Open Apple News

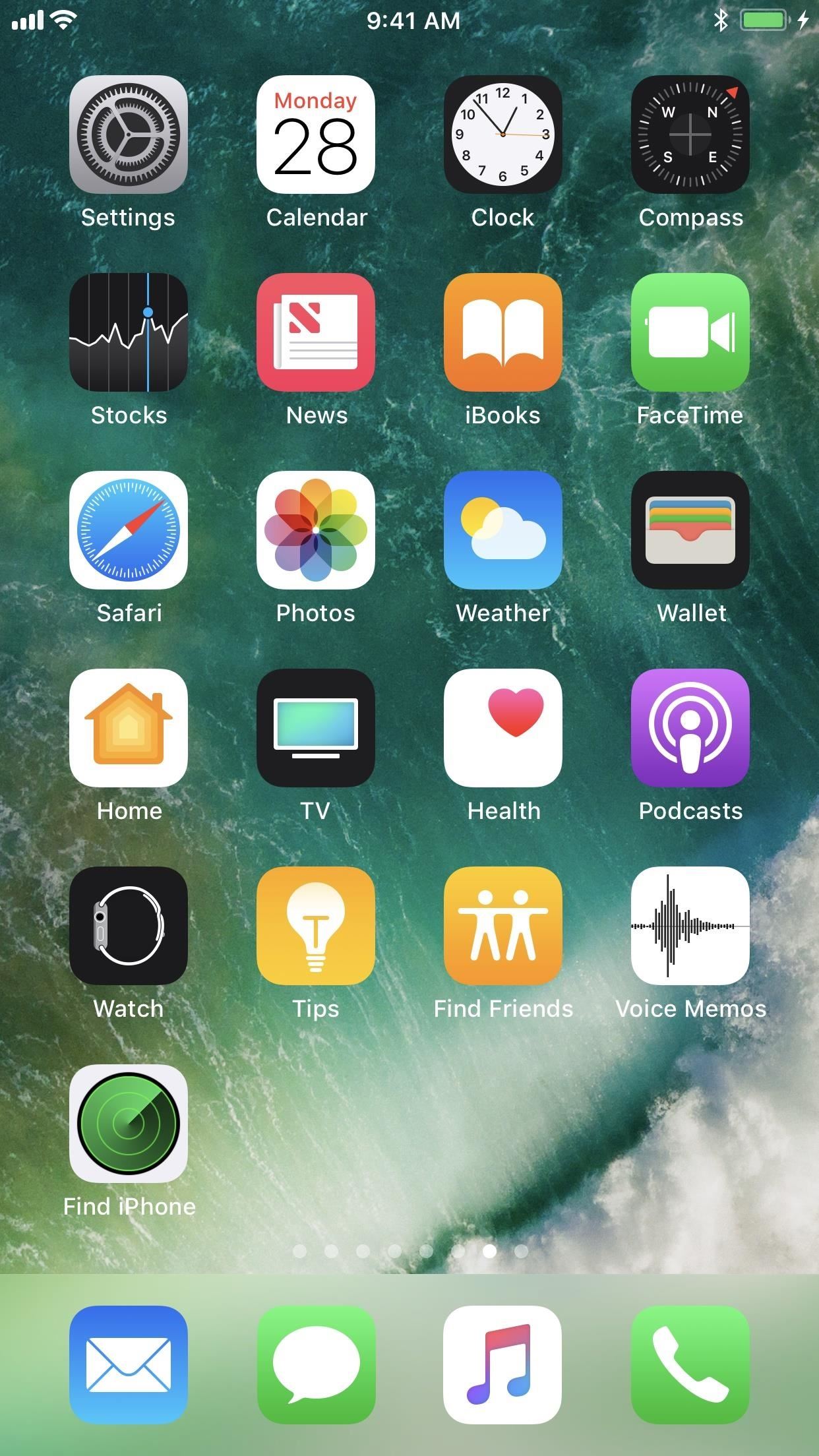(316, 333)
